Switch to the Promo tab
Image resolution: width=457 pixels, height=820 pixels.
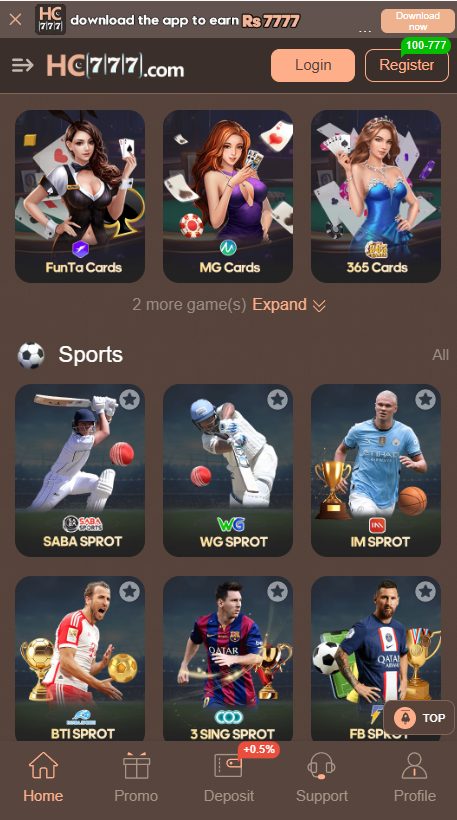136,778
